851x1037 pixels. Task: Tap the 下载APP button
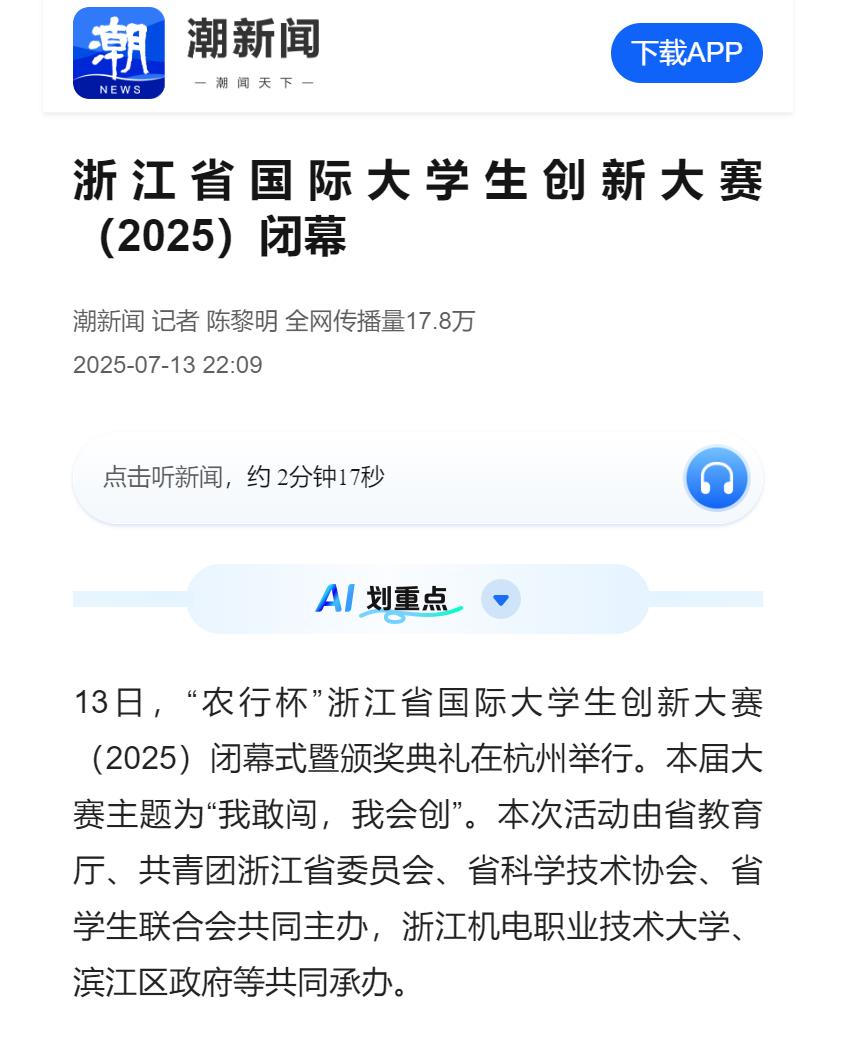(x=686, y=53)
